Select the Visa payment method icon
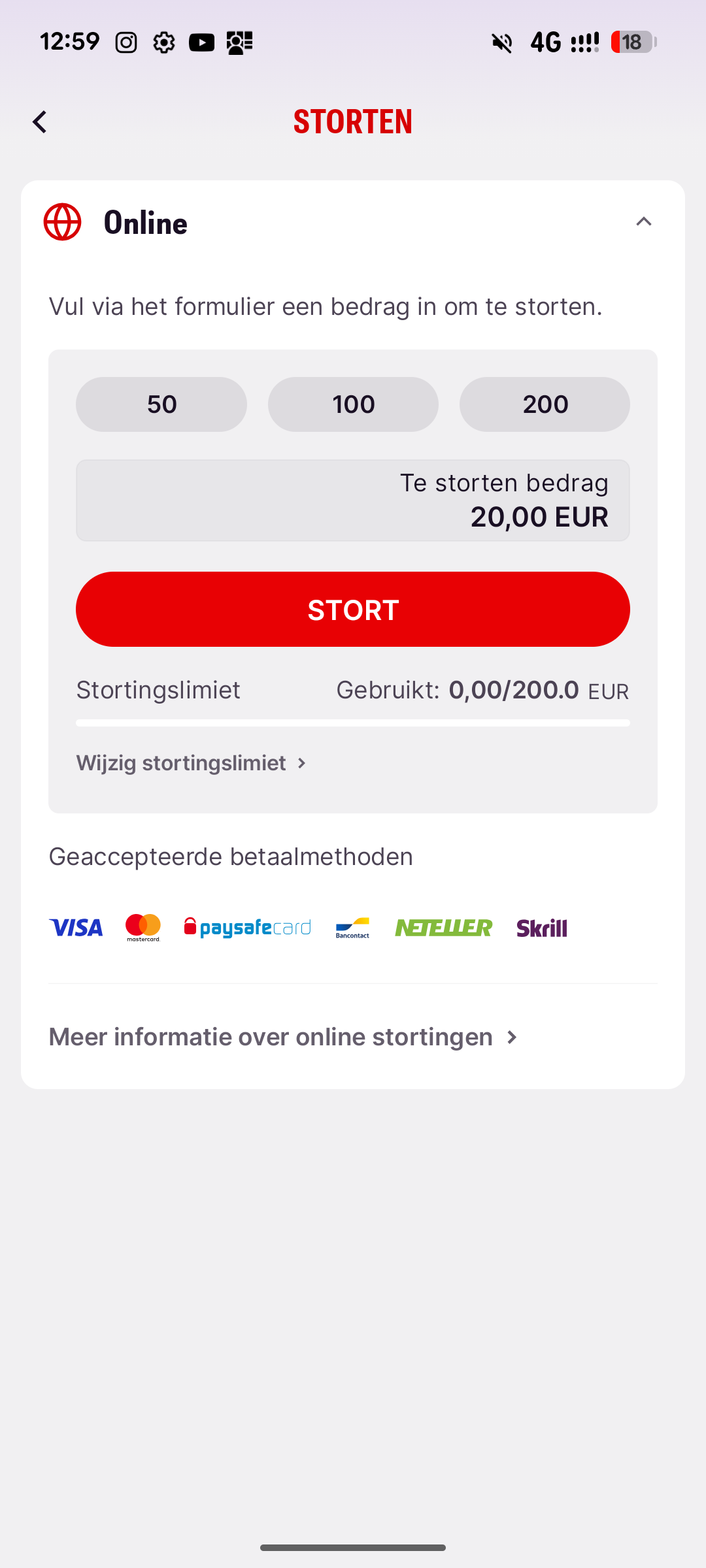Image resolution: width=706 pixels, height=1568 pixels. pos(75,928)
